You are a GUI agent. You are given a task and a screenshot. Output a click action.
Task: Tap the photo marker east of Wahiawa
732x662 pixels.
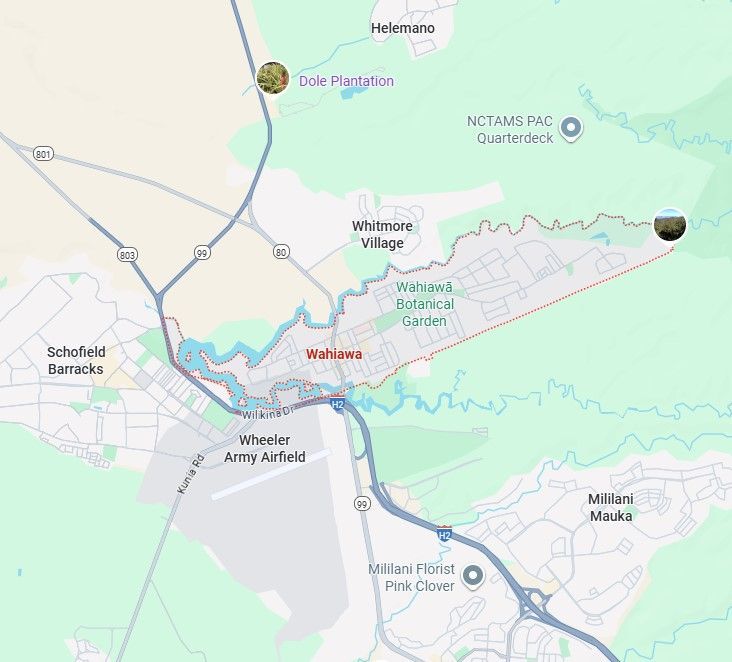(x=670, y=225)
